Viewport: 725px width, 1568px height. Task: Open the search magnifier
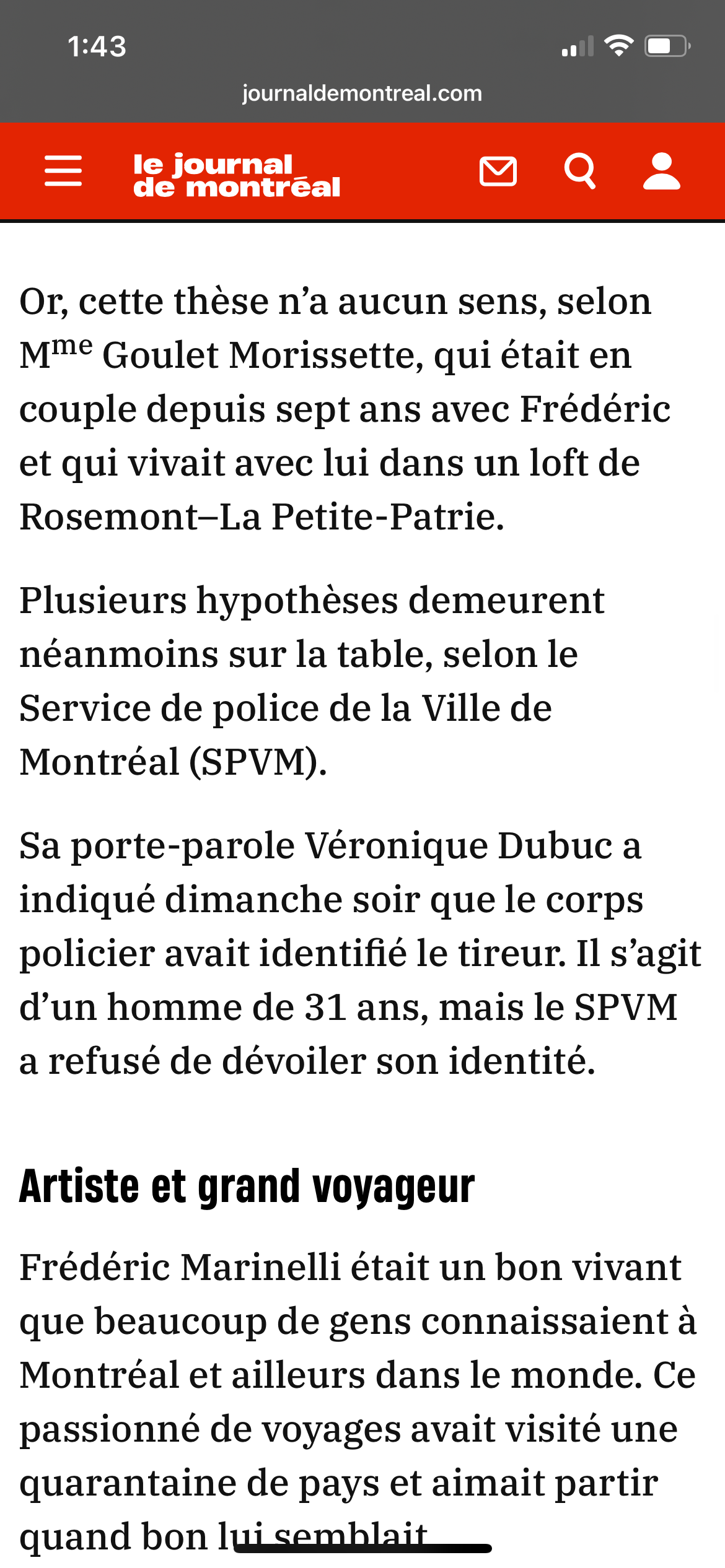click(x=580, y=171)
